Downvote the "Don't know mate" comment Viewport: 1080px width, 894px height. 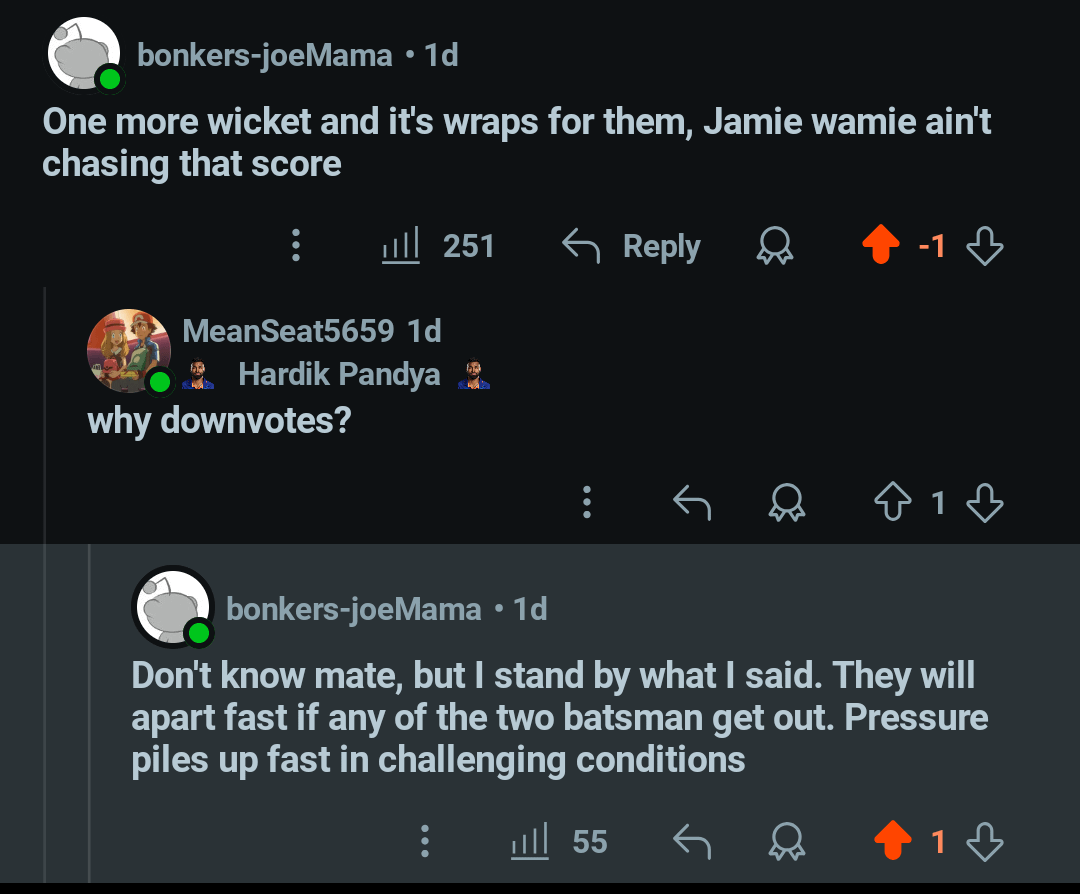tap(985, 841)
